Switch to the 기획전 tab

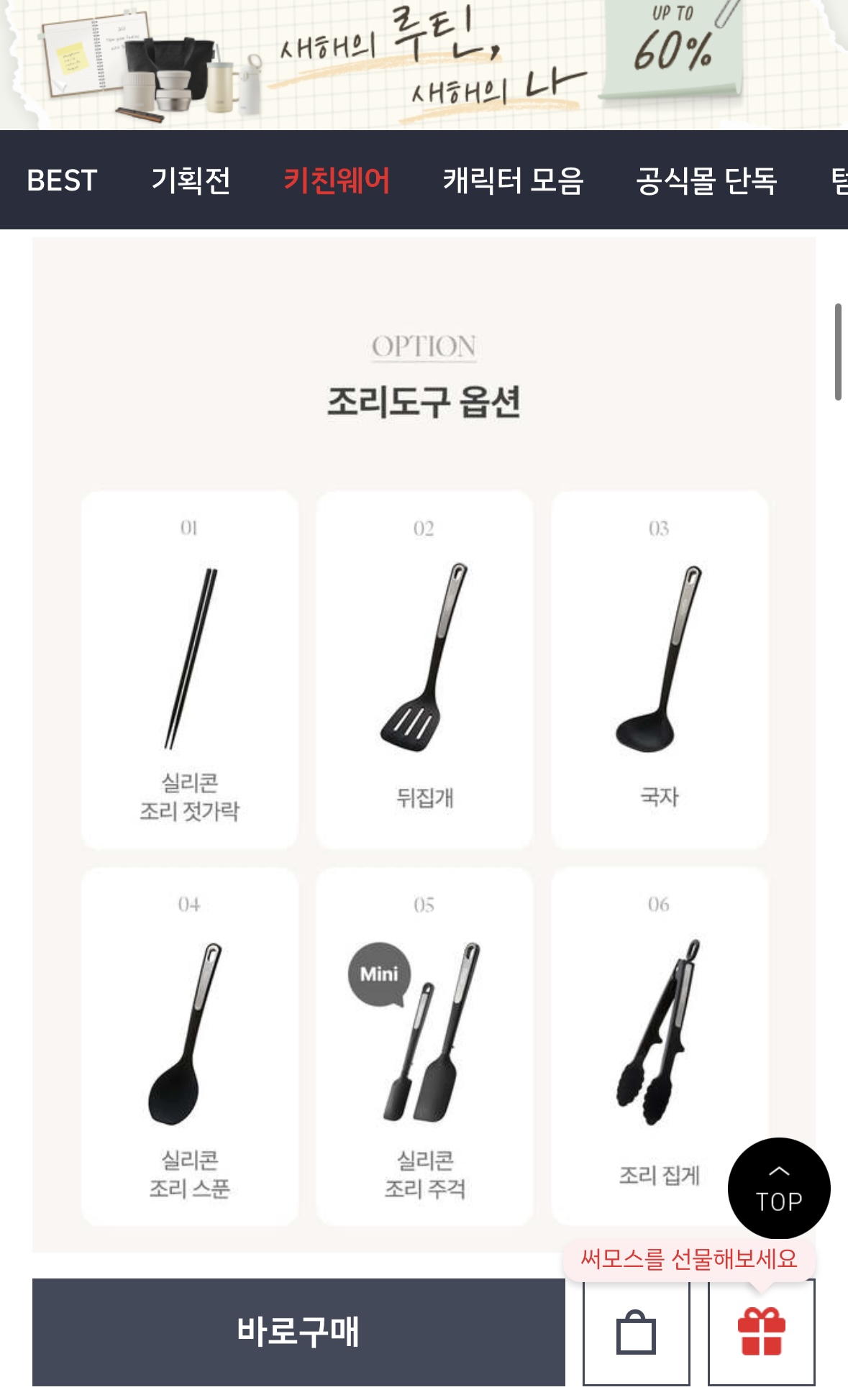click(x=191, y=180)
